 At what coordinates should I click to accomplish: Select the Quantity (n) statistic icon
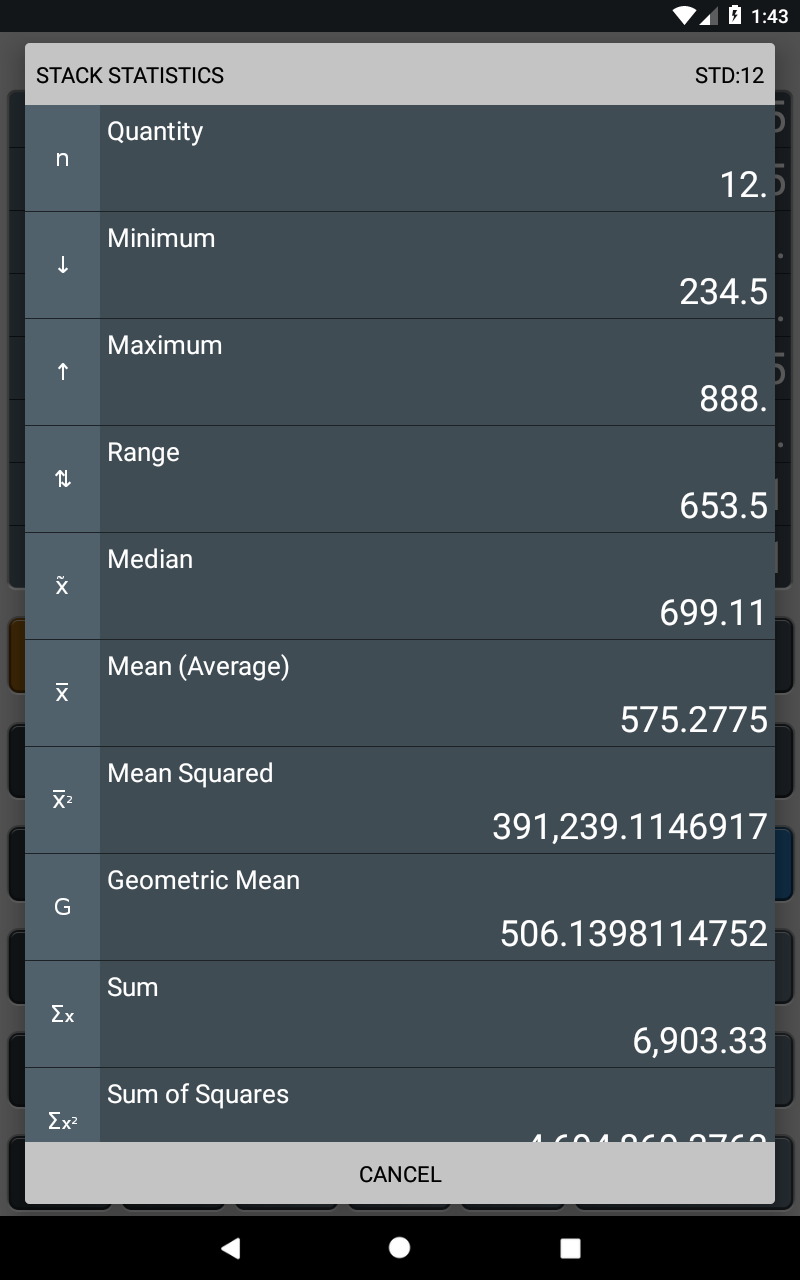[62, 157]
